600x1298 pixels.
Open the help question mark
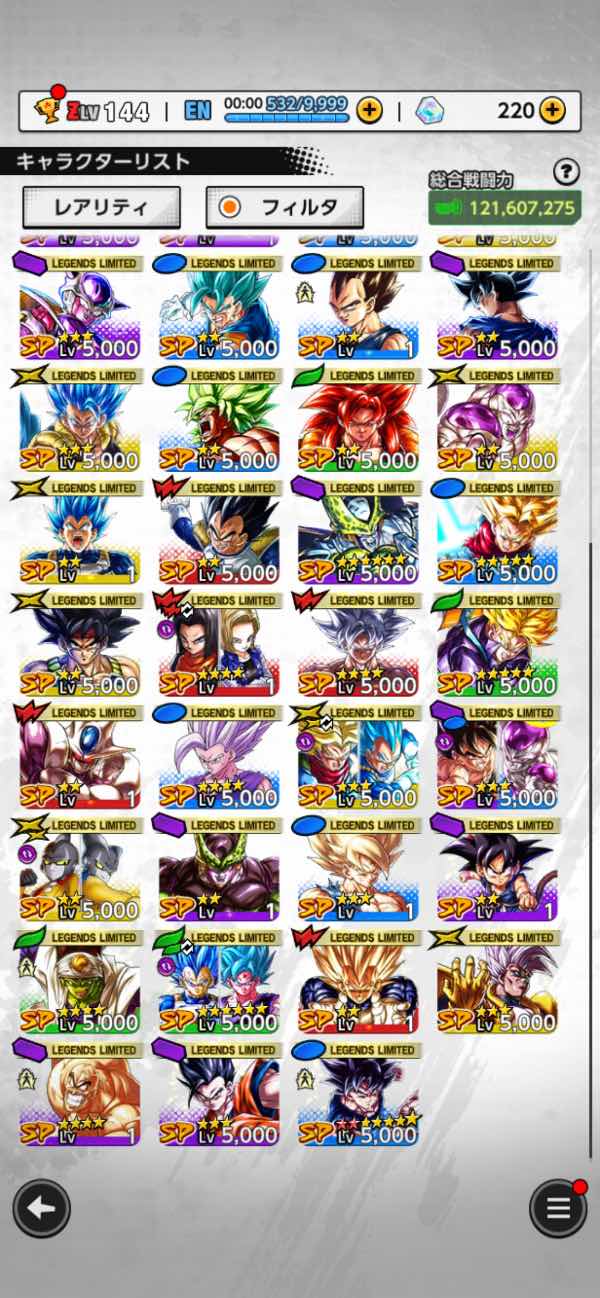click(566, 172)
